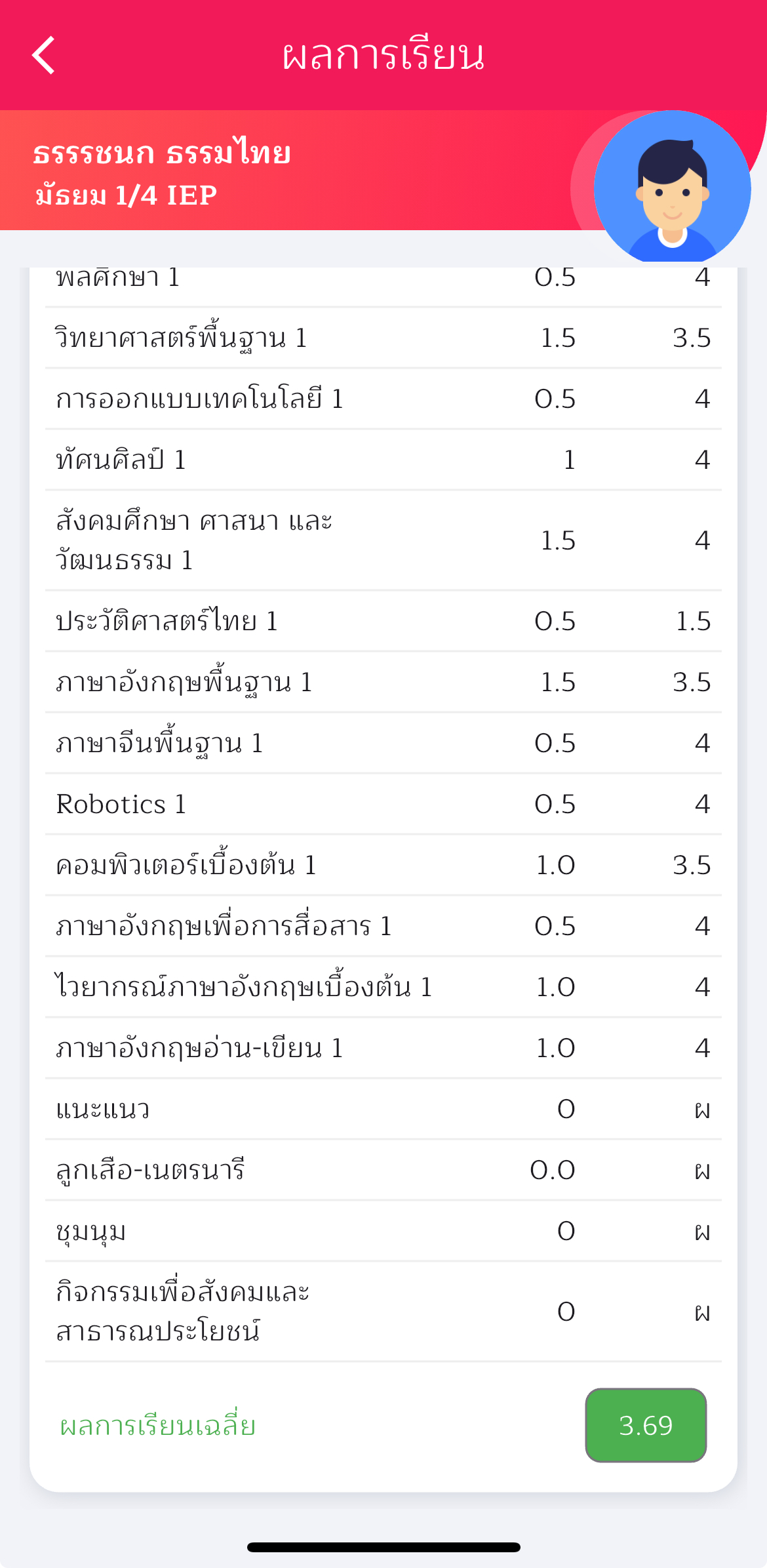Go back using the header arrow

(x=43, y=55)
